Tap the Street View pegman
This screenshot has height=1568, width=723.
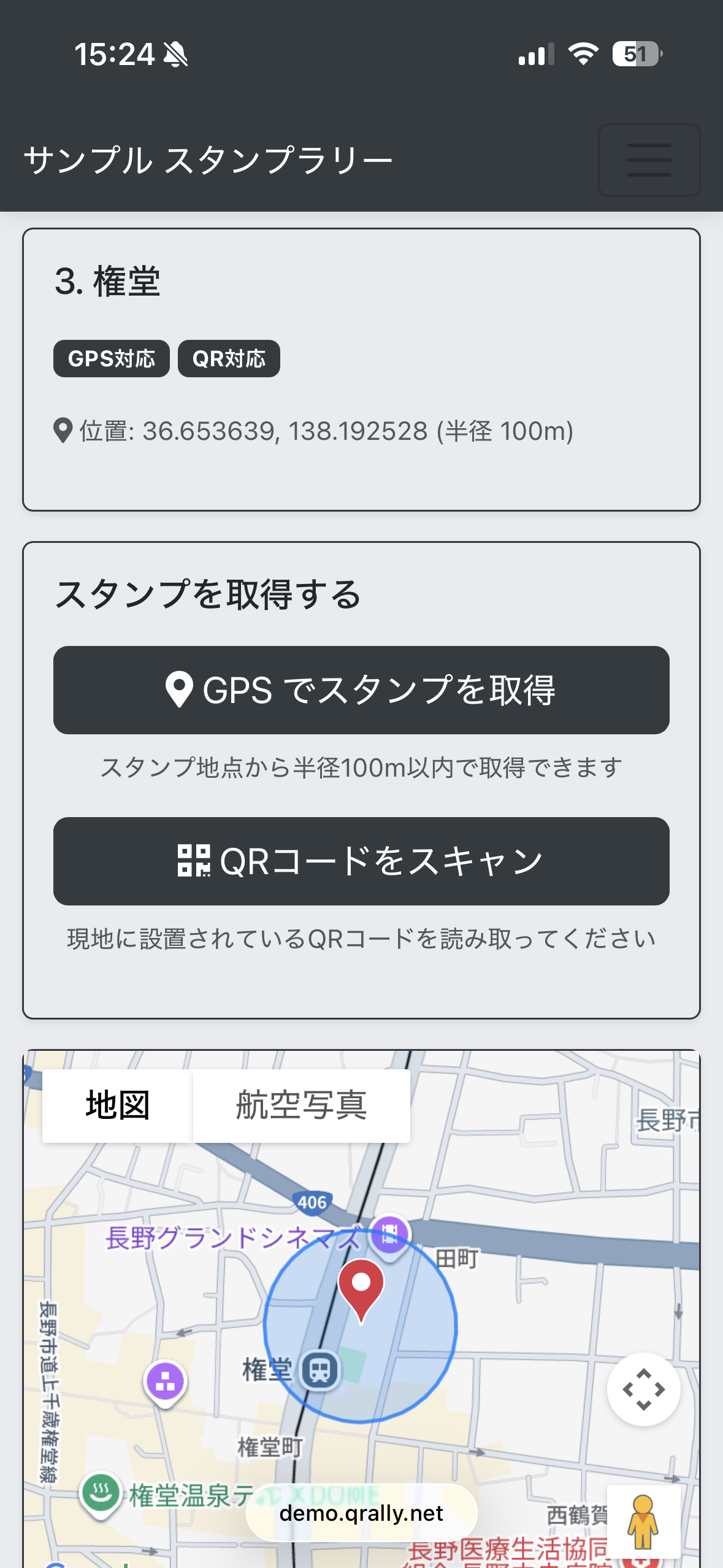(x=643, y=1521)
